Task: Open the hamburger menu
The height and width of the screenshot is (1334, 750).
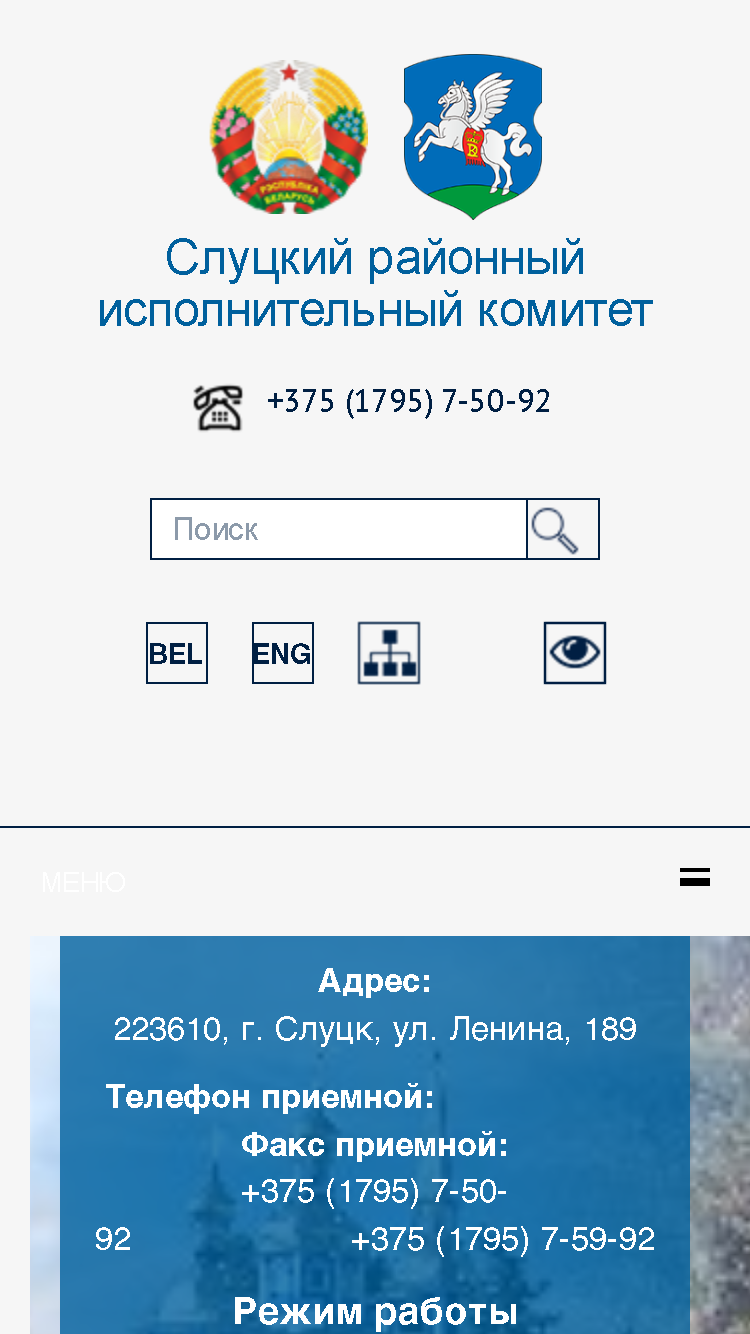Action: [x=695, y=878]
